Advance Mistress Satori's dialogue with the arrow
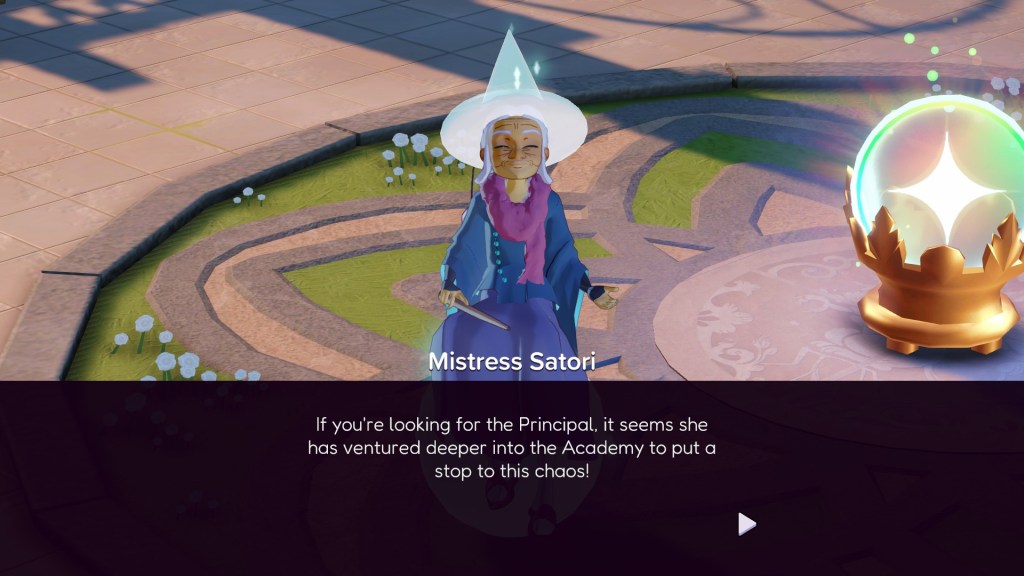 click(x=746, y=524)
